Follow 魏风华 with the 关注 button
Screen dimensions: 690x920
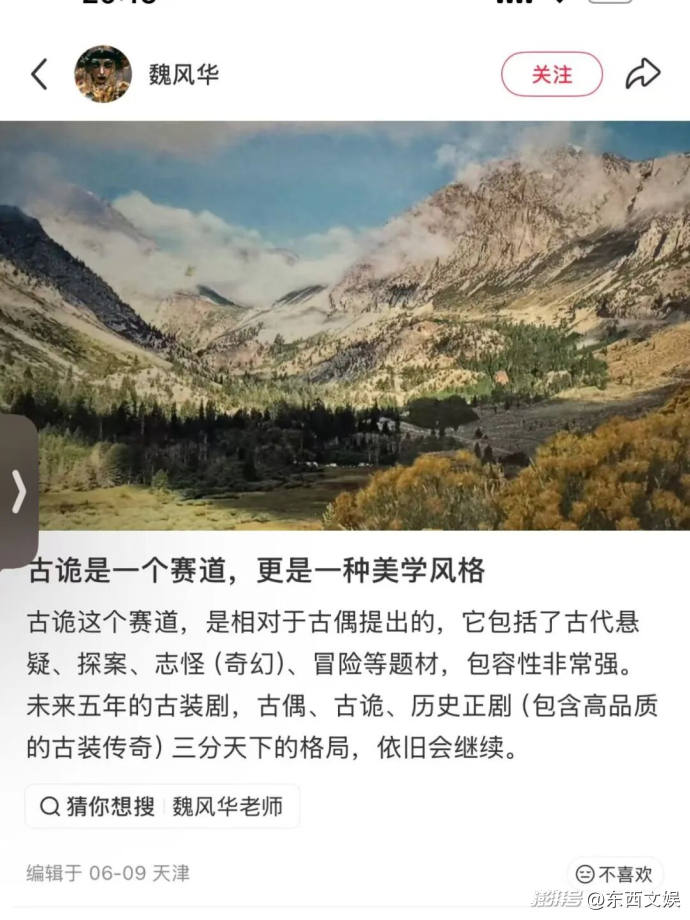click(551, 75)
